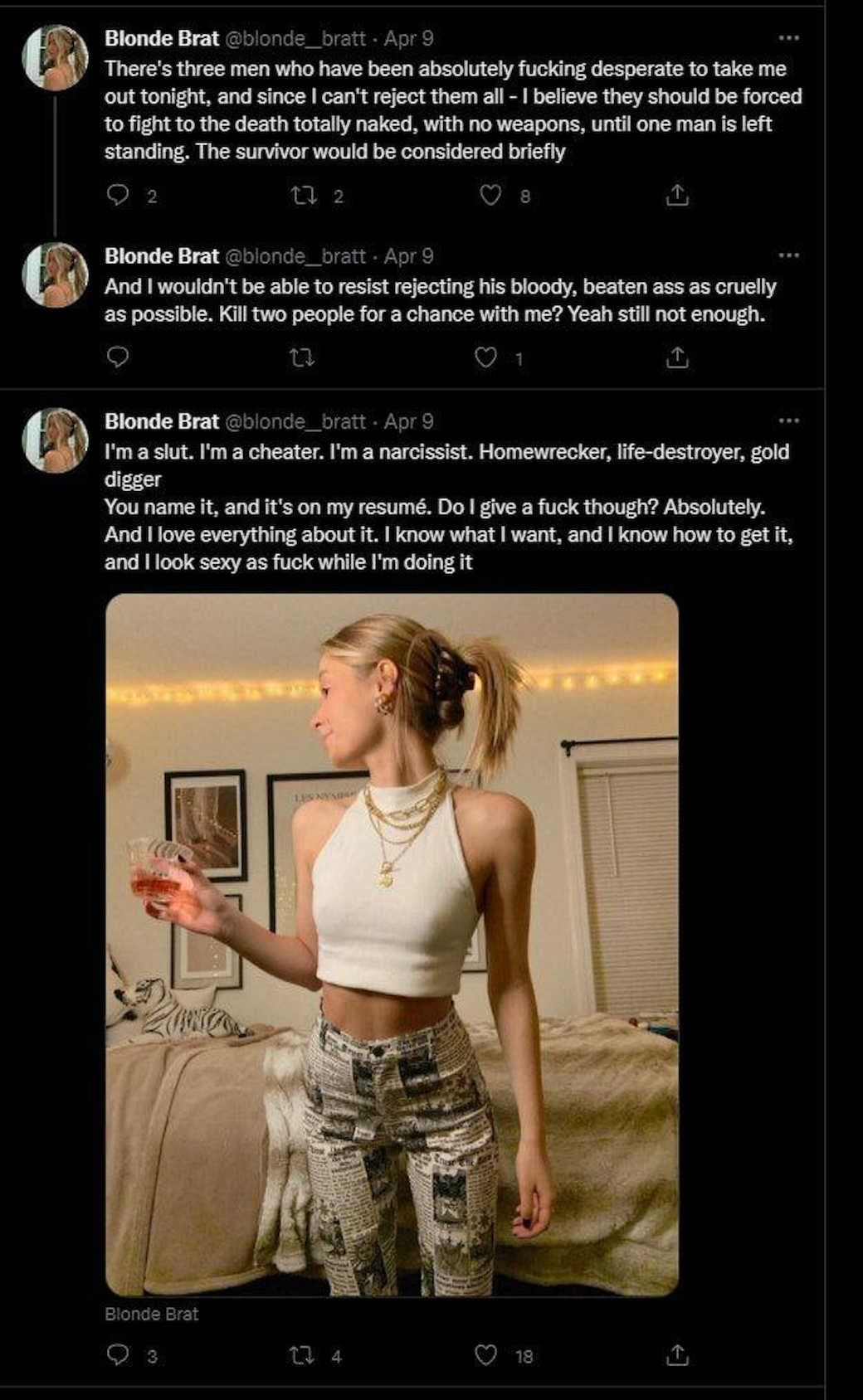The width and height of the screenshot is (863, 1400).
Task: Like the 'three men' tweet
Action: 491,195
